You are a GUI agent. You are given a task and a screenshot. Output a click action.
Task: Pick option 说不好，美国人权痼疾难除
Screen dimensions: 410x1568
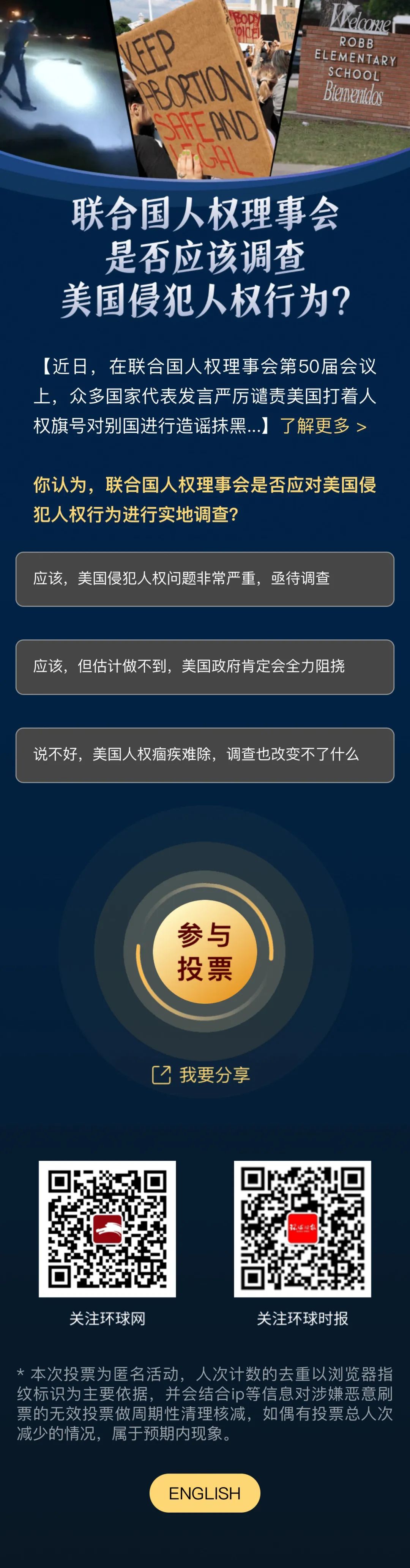click(x=205, y=755)
